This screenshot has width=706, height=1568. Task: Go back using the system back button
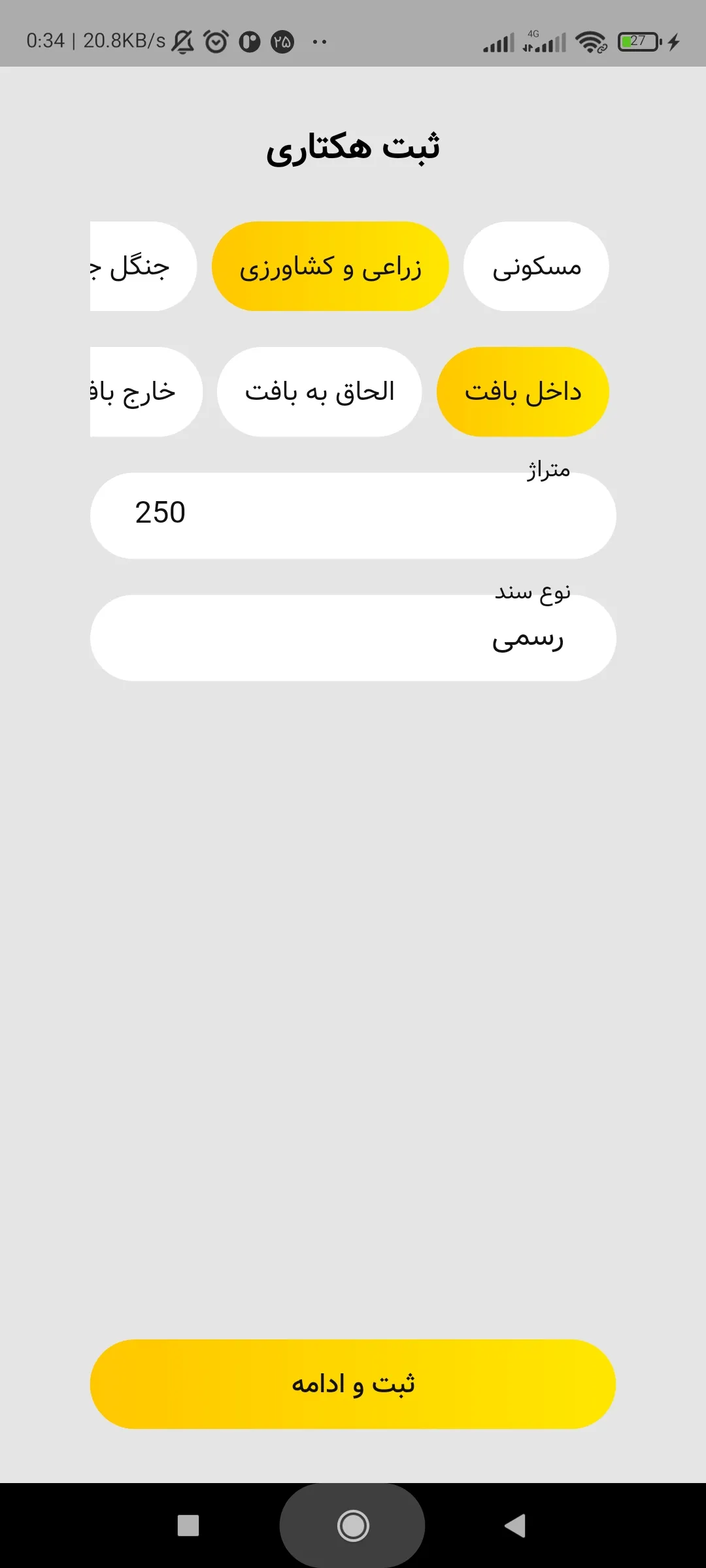[515, 1526]
